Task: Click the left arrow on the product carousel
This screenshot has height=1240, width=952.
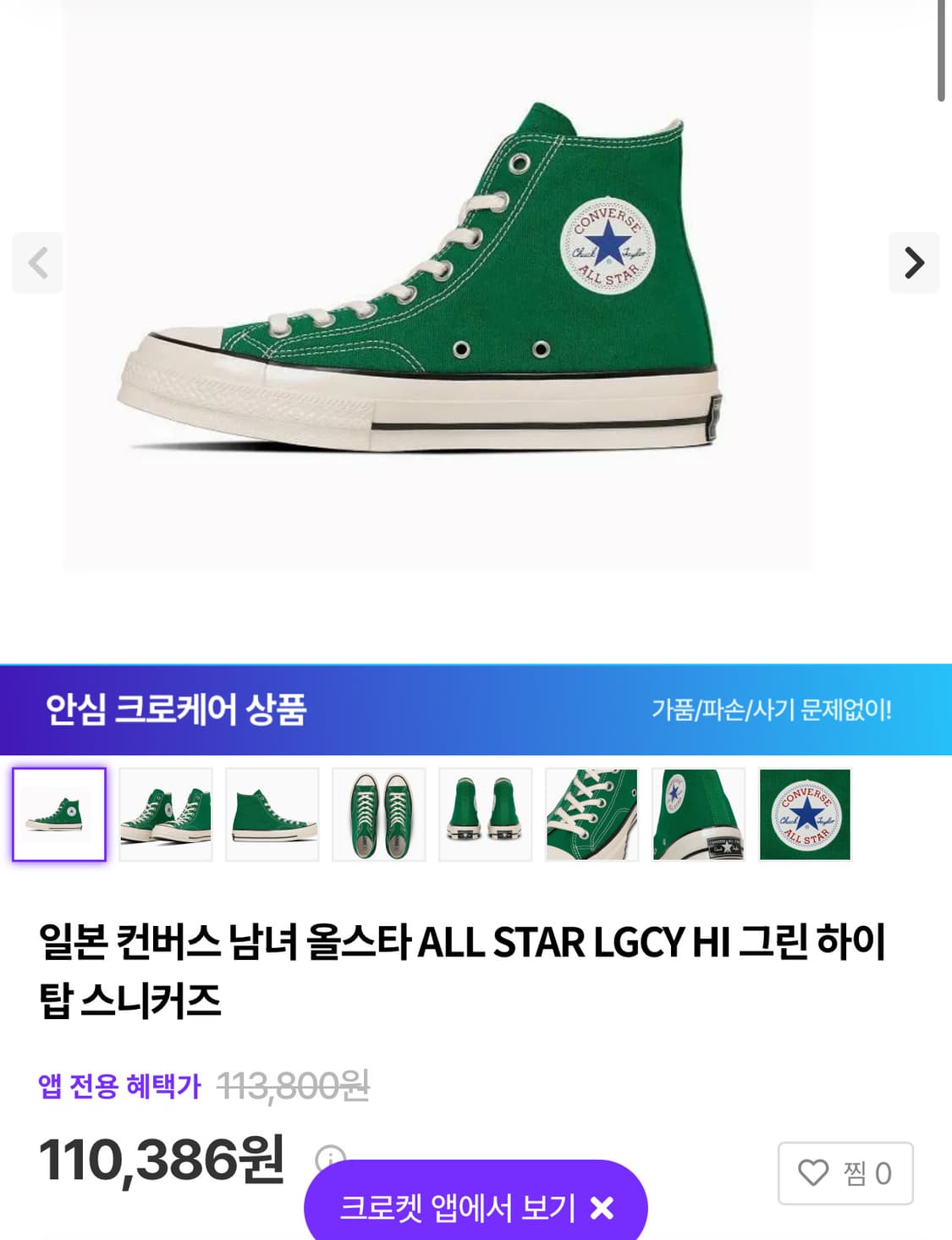Action: tap(37, 263)
